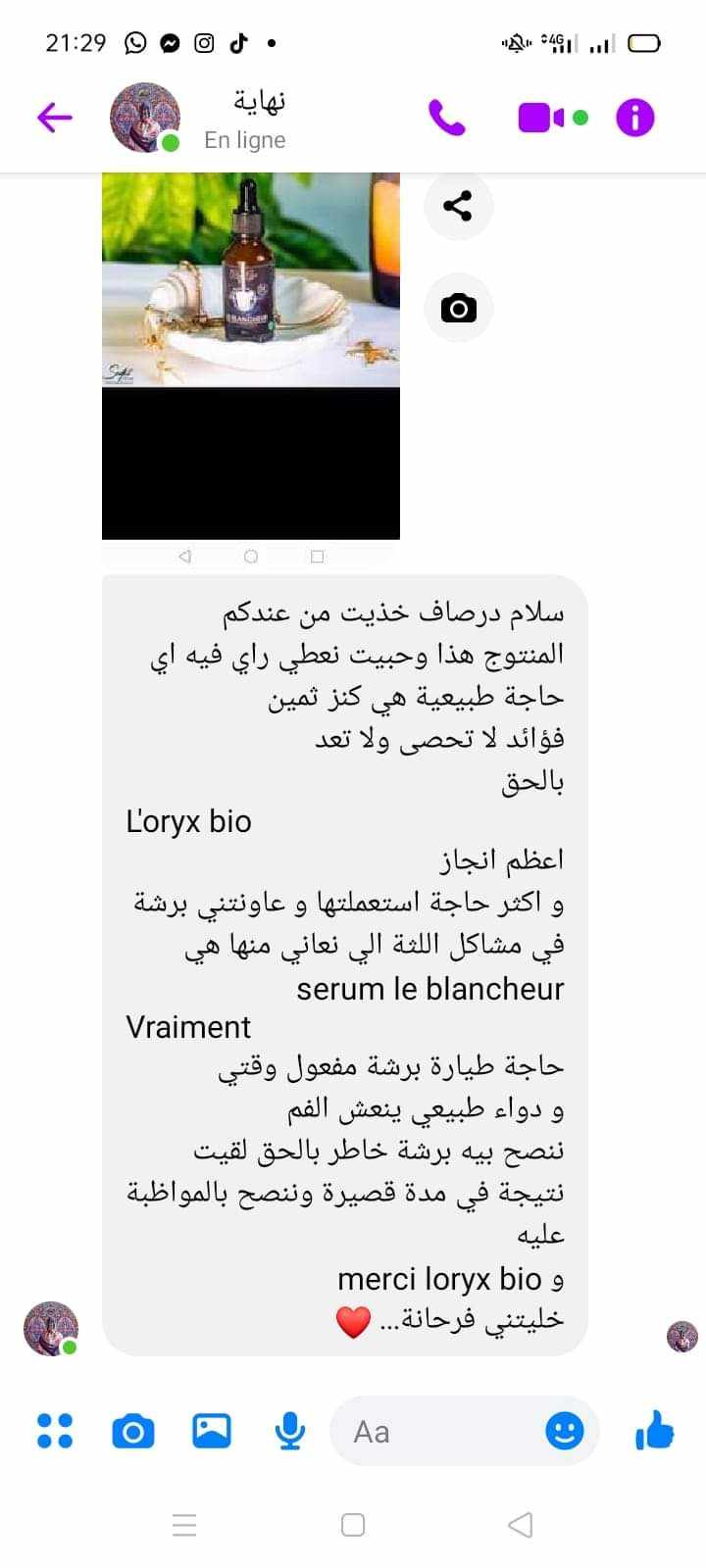The width and height of the screenshot is (706, 1568).
Task: Go back with the purple arrow
Action: (55, 118)
